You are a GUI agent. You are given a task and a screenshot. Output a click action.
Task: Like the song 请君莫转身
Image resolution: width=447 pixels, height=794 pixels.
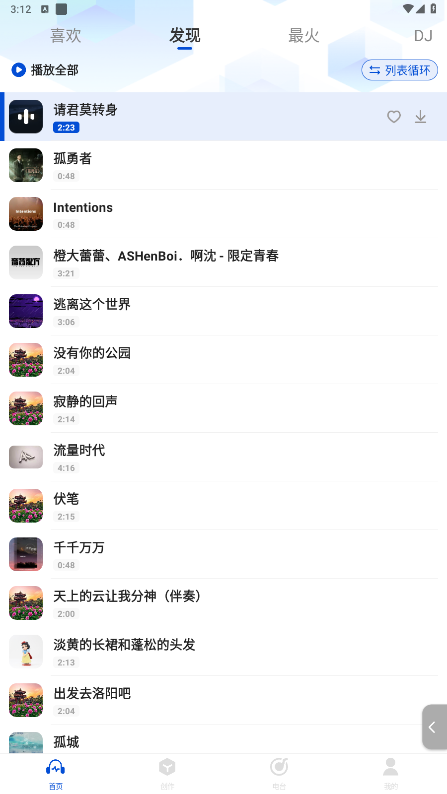(393, 117)
